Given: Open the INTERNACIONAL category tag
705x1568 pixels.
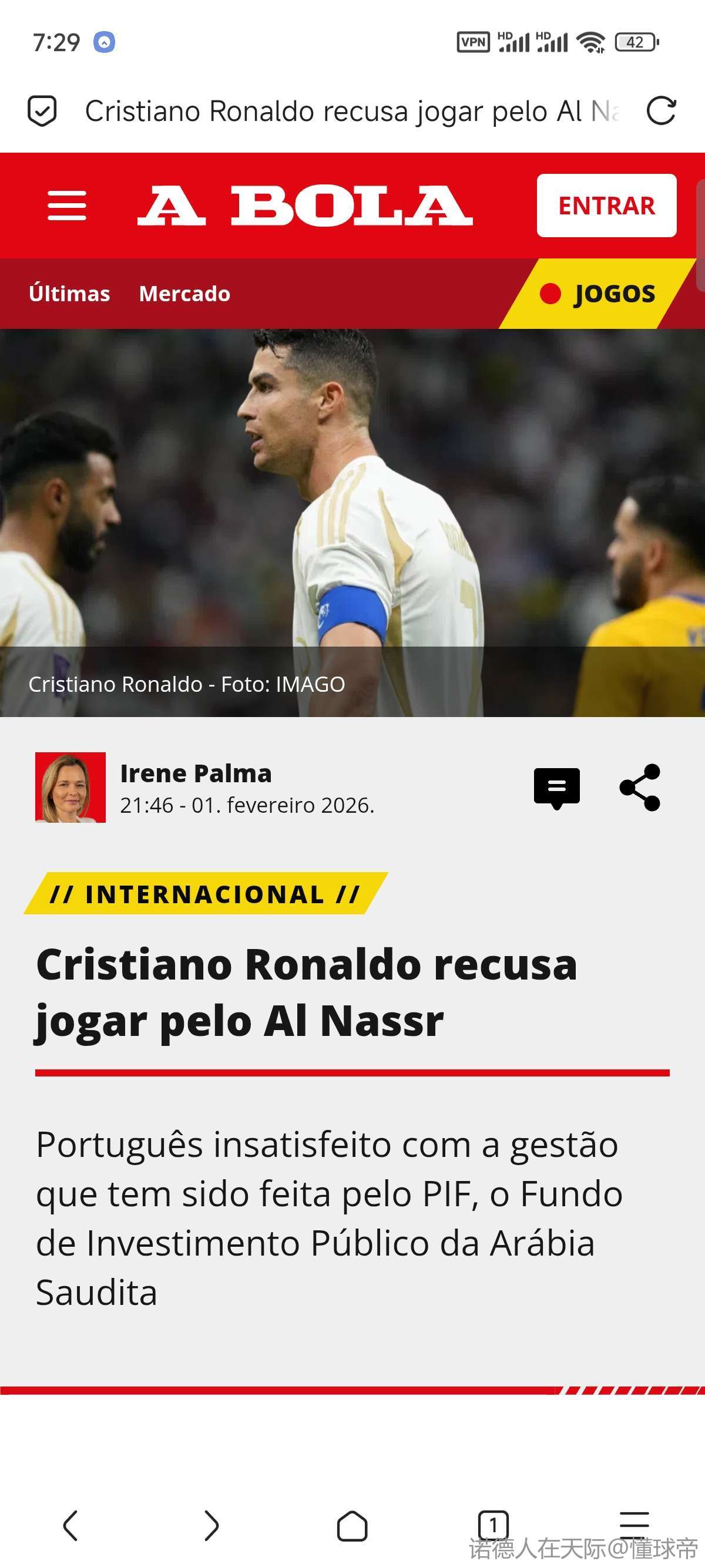Looking at the screenshot, I should [205, 894].
